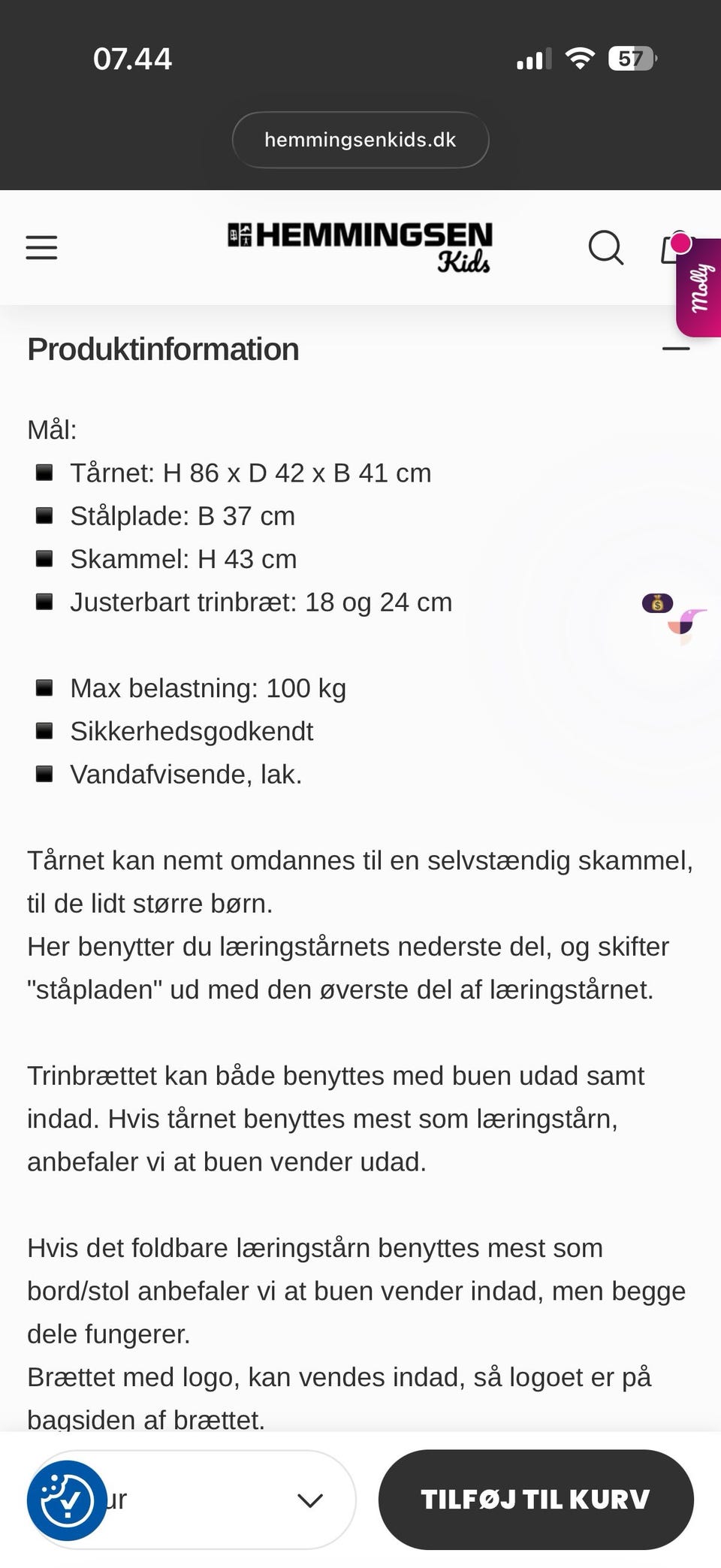This screenshot has height=1568, width=721.
Task: Select the search magnifier icon
Action: [x=605, y=248]
